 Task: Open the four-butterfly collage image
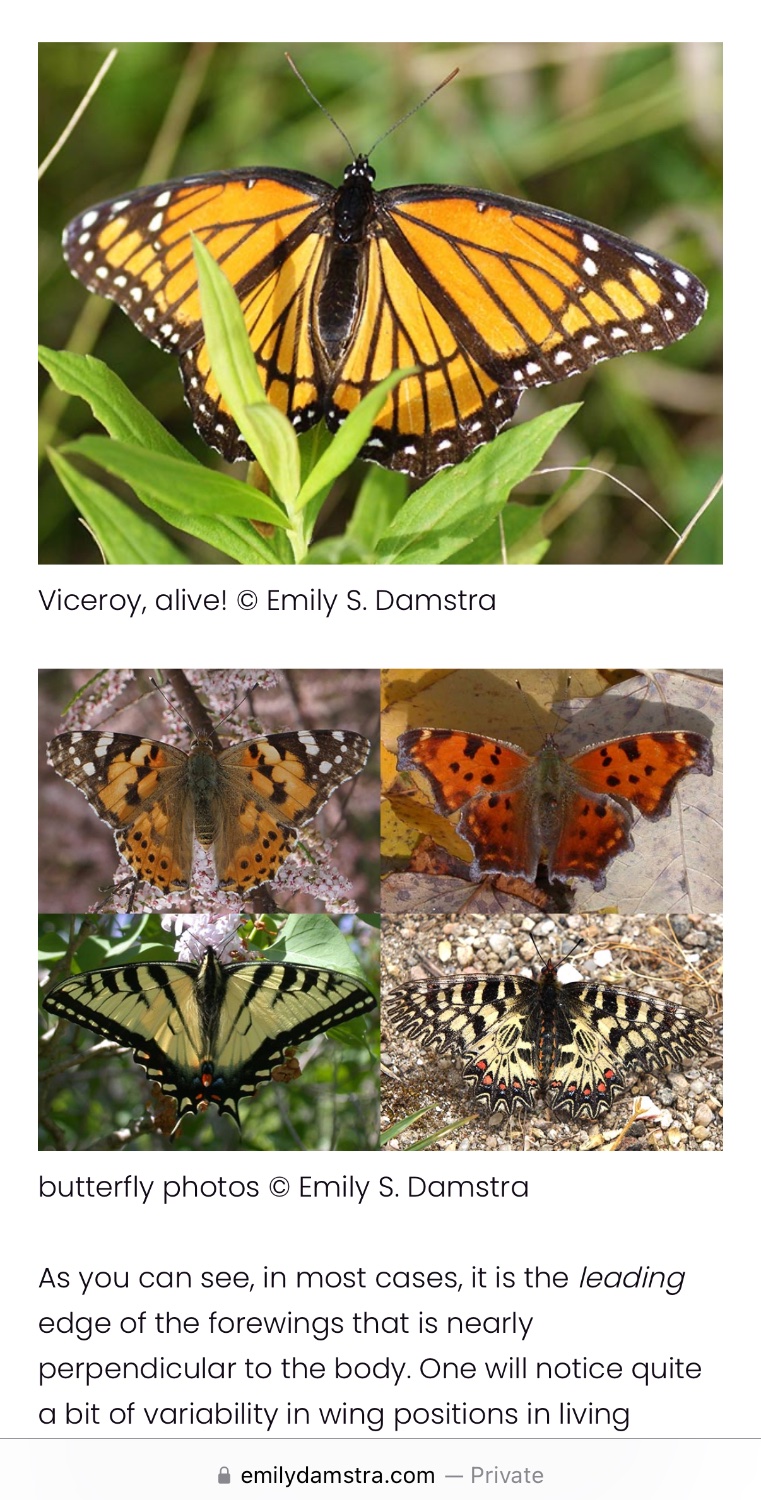[x=380, y=909]
